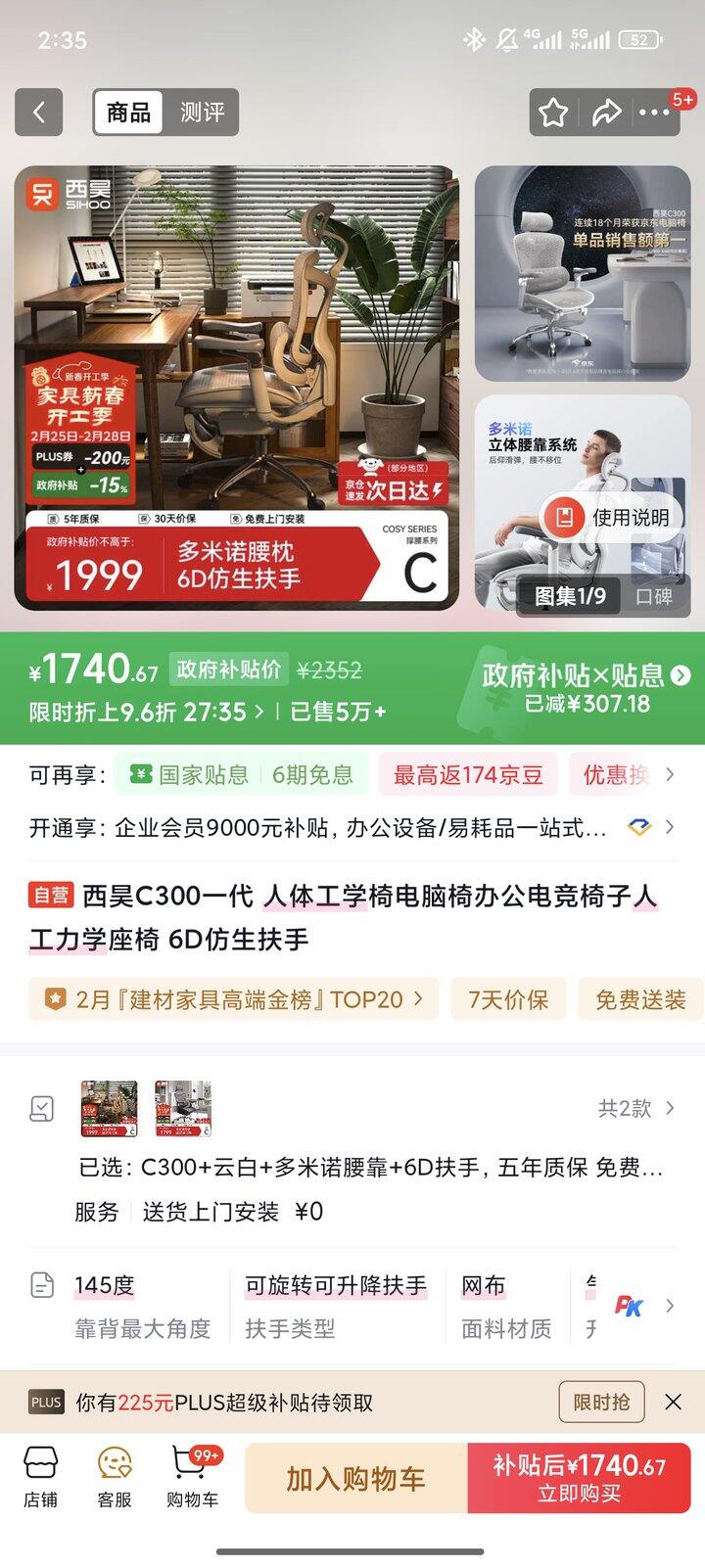Buy now at 补贴后¥1740.67

(x=579, y=1478)
